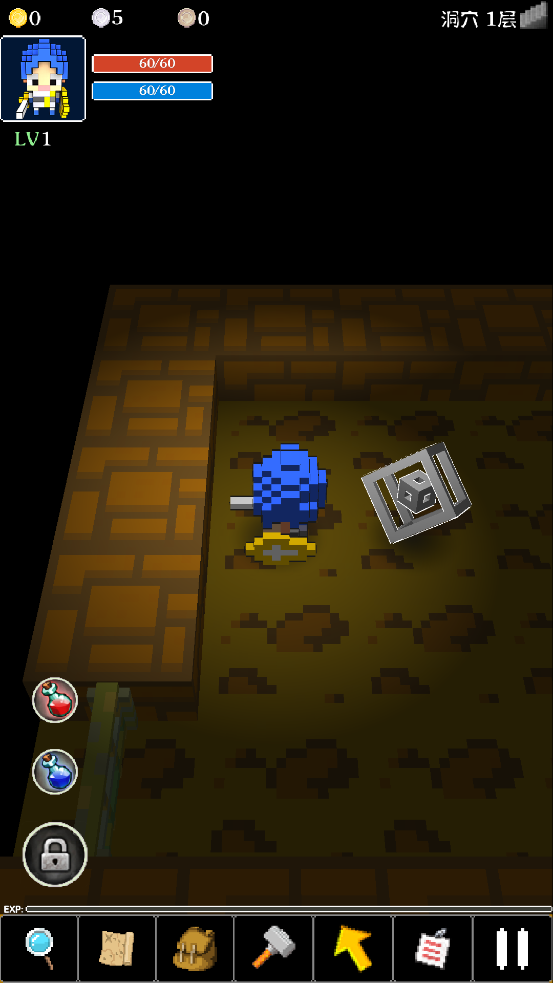Tap the locked skill slot
The width and height of the screenshot is (553, 983).
click(55, 854)
